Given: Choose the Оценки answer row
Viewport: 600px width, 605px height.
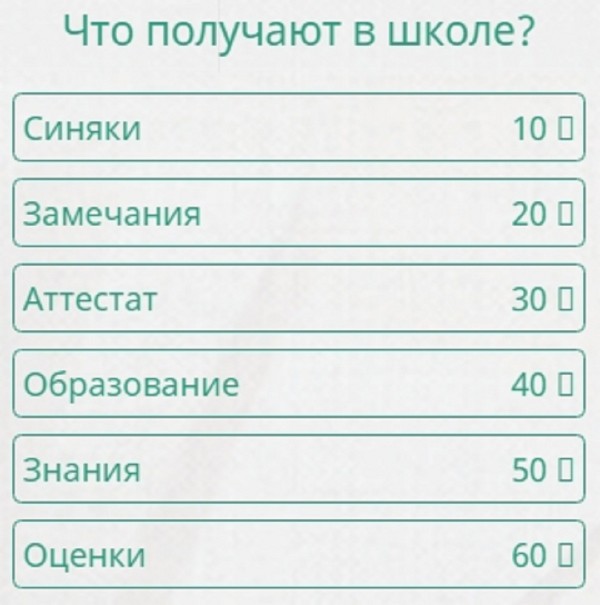Looking at the screenshot, I should pos(298,553).
